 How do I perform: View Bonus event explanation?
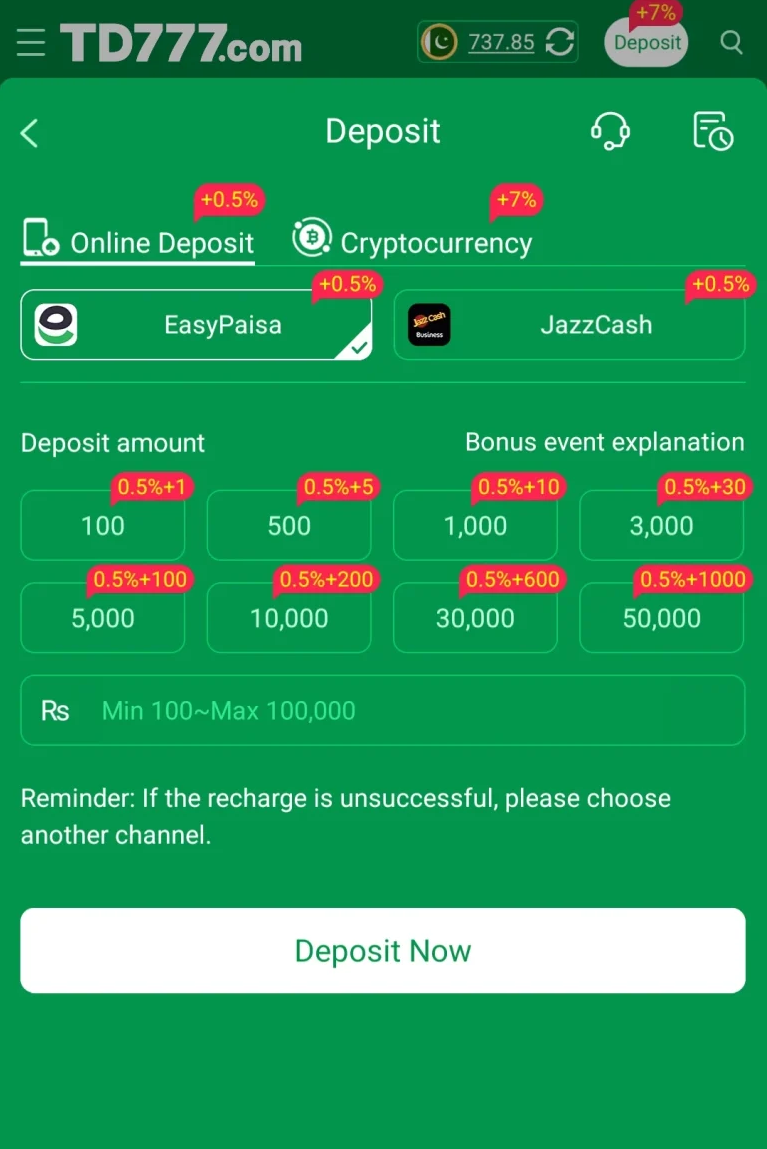(x=604, y=442)
